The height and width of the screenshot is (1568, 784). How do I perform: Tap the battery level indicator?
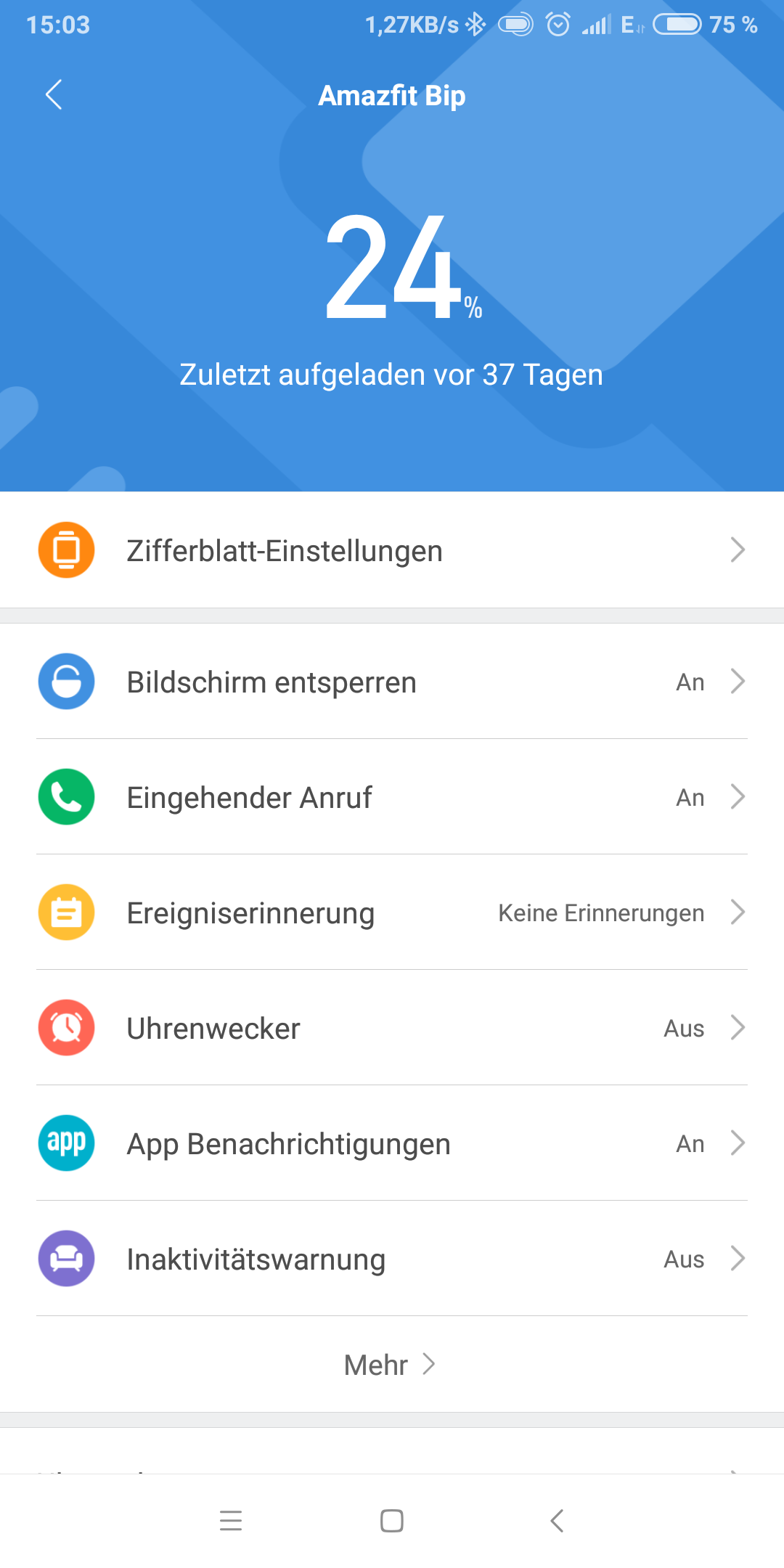(678, 24)
